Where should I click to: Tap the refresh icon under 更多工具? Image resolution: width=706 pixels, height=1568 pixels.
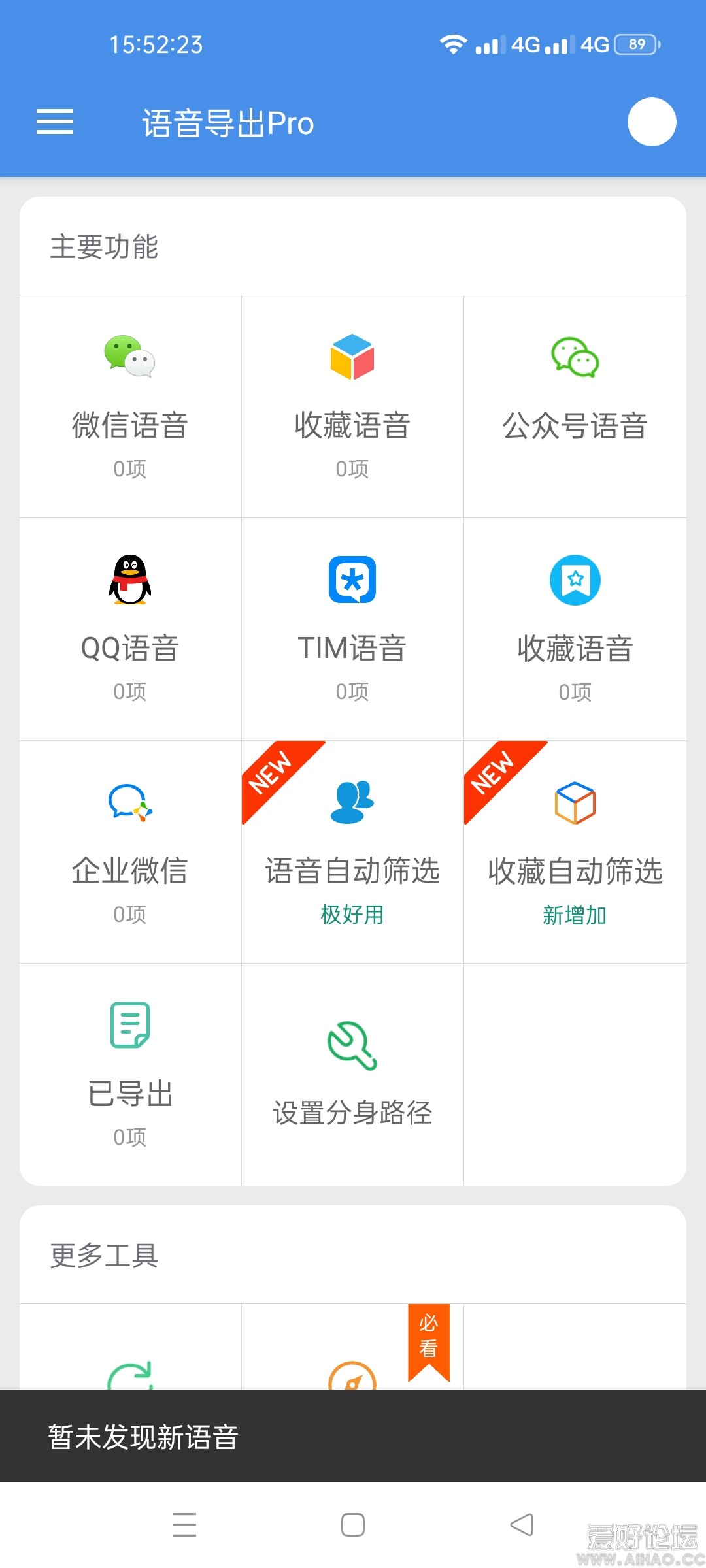(129, 1379)
